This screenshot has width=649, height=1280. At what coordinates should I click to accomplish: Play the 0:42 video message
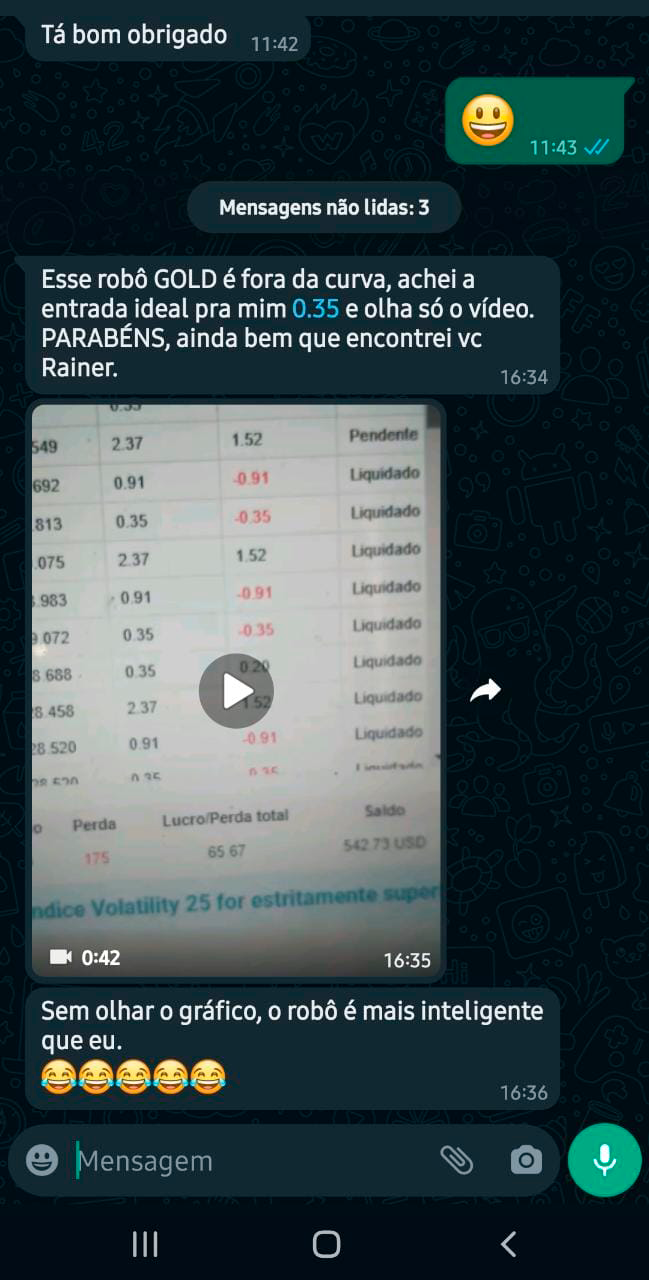tap(236, 691)
